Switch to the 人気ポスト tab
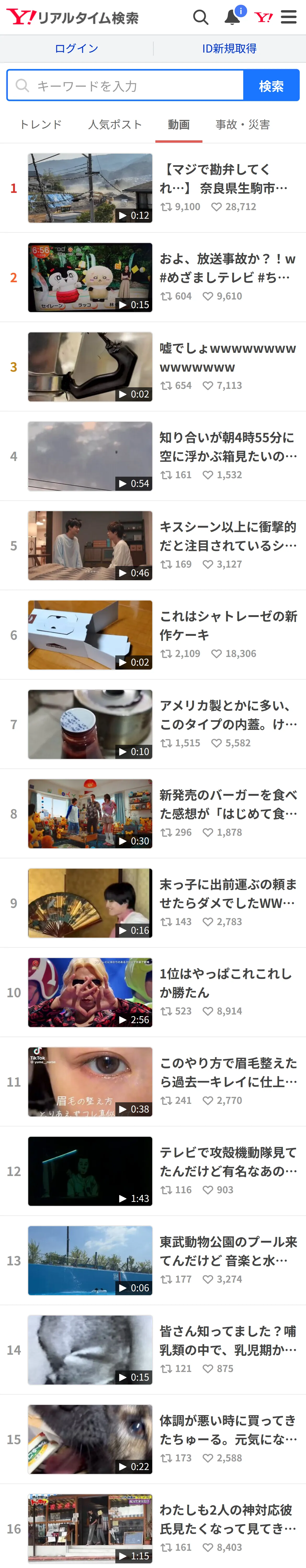This screenshot has height=1568, width=306. pos(115,125)
